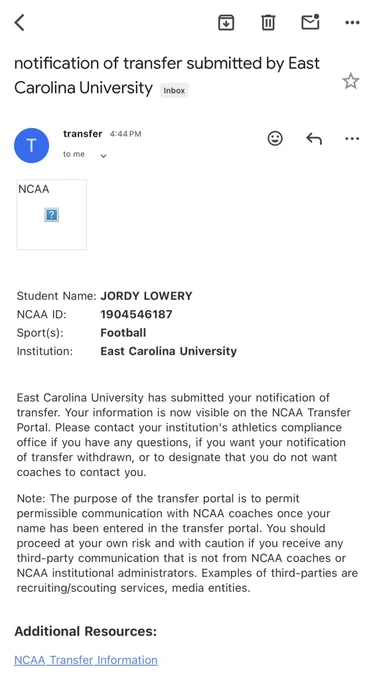Archive this email
The image size is (377, 680).
tap(226, 23)
